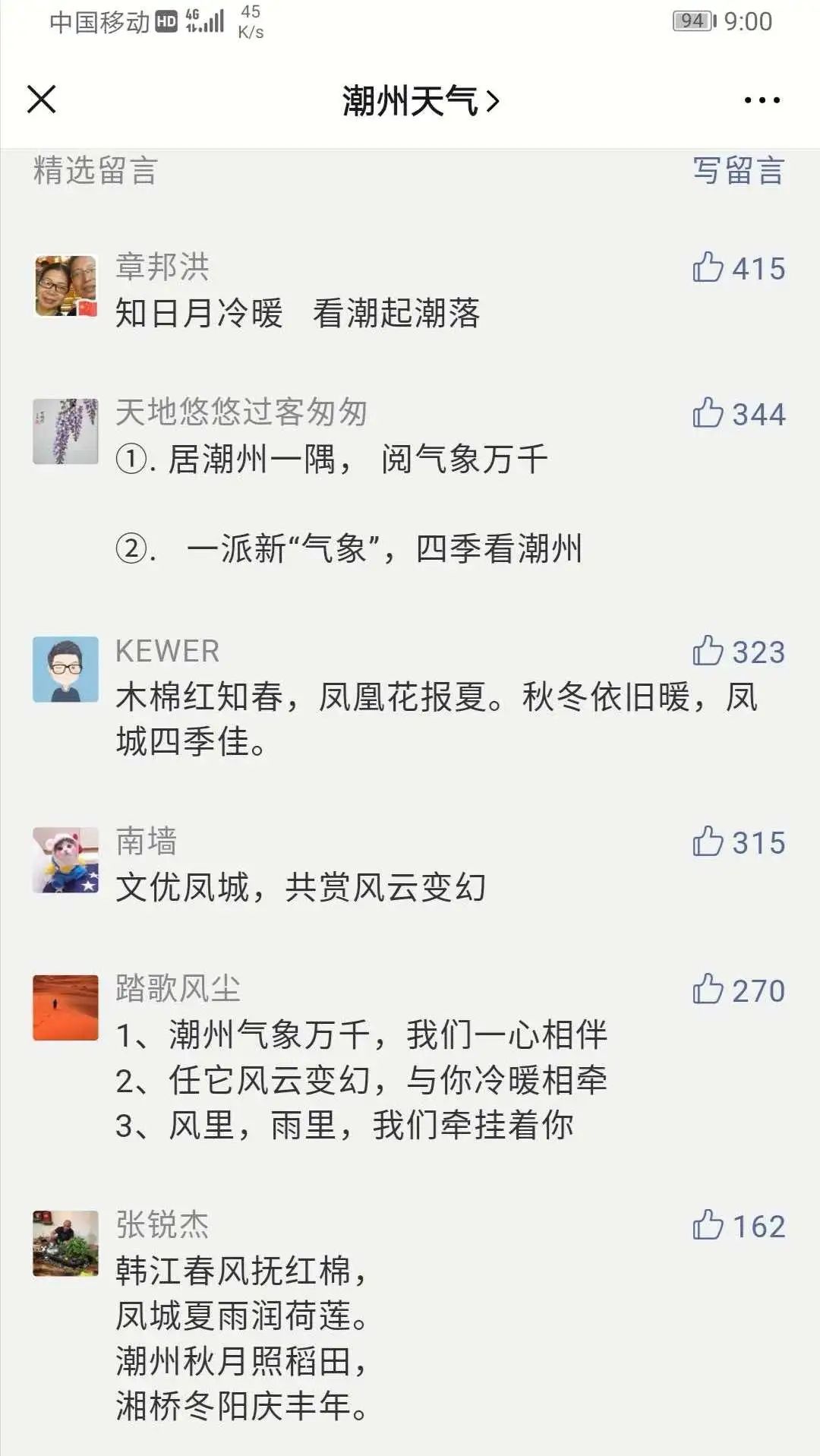Like 南墙's comment
Image resolution: width=820 pixels, height=1456 pixels.
tap(708, 842)
